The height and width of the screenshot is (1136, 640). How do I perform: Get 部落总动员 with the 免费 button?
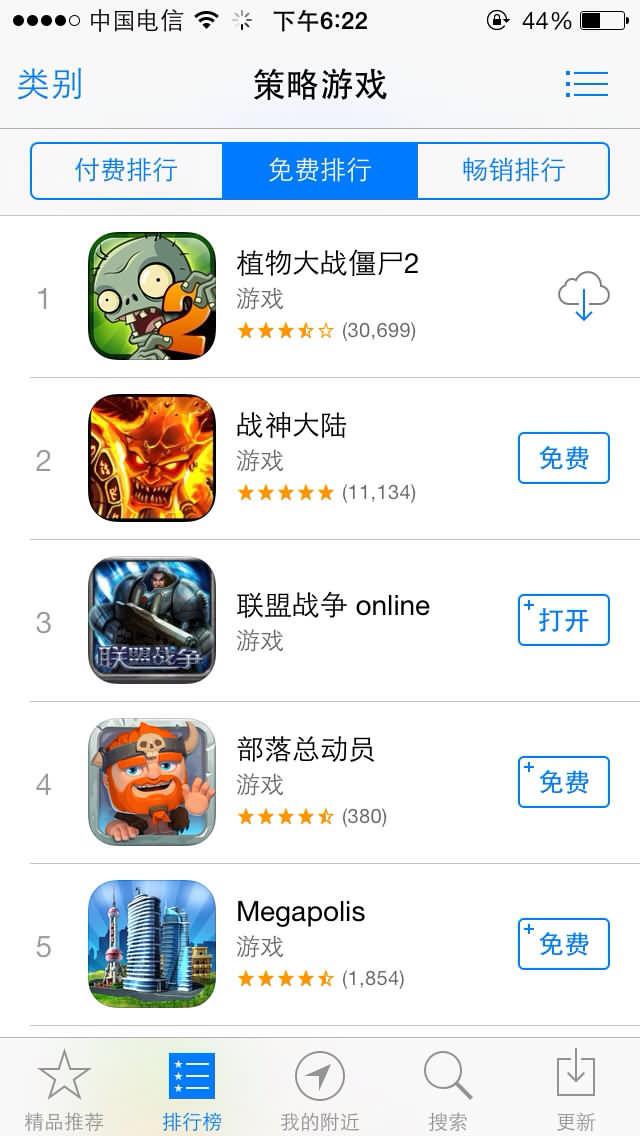click(563, 782)
